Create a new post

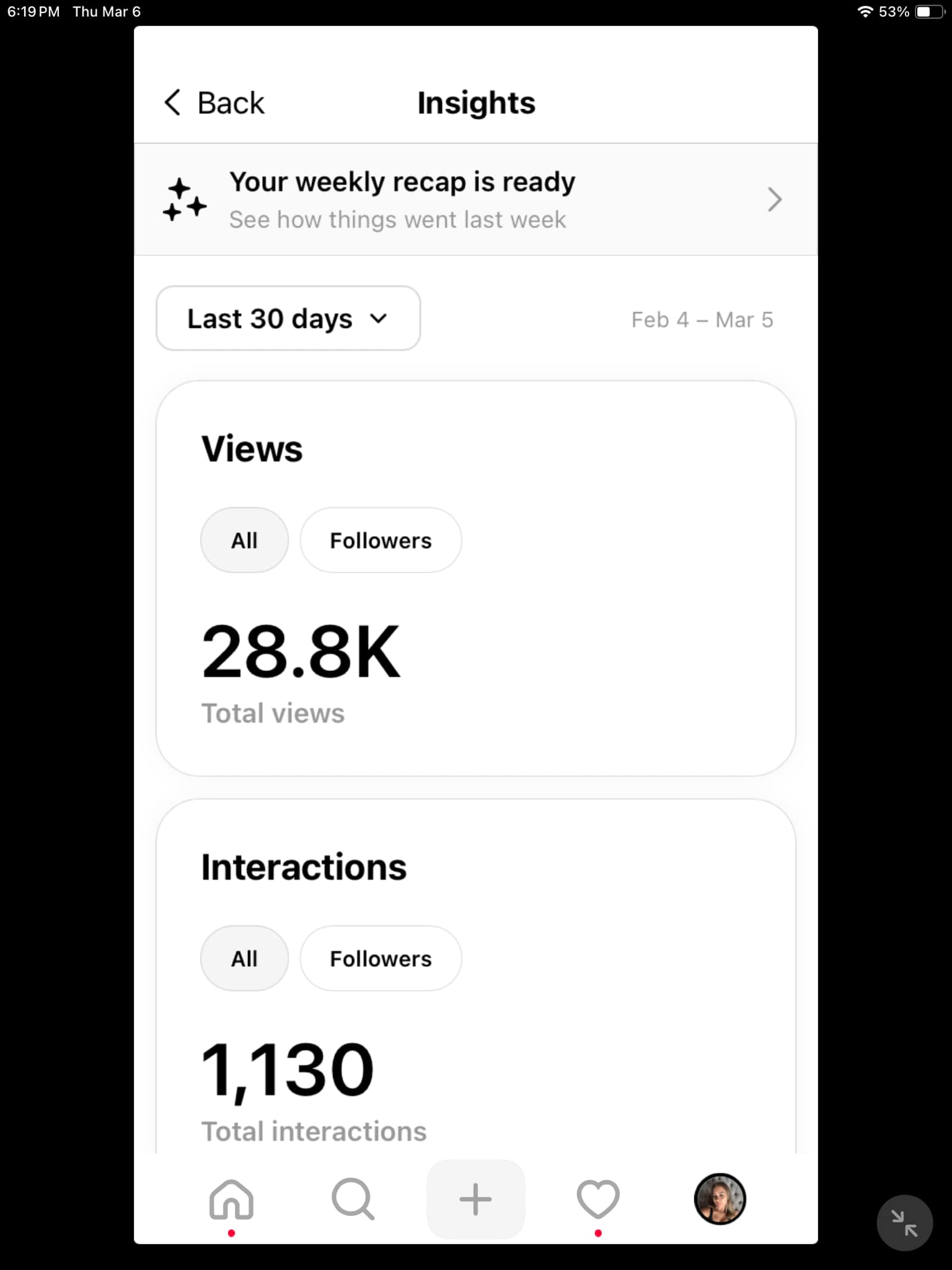click(x=475, y=1199)
